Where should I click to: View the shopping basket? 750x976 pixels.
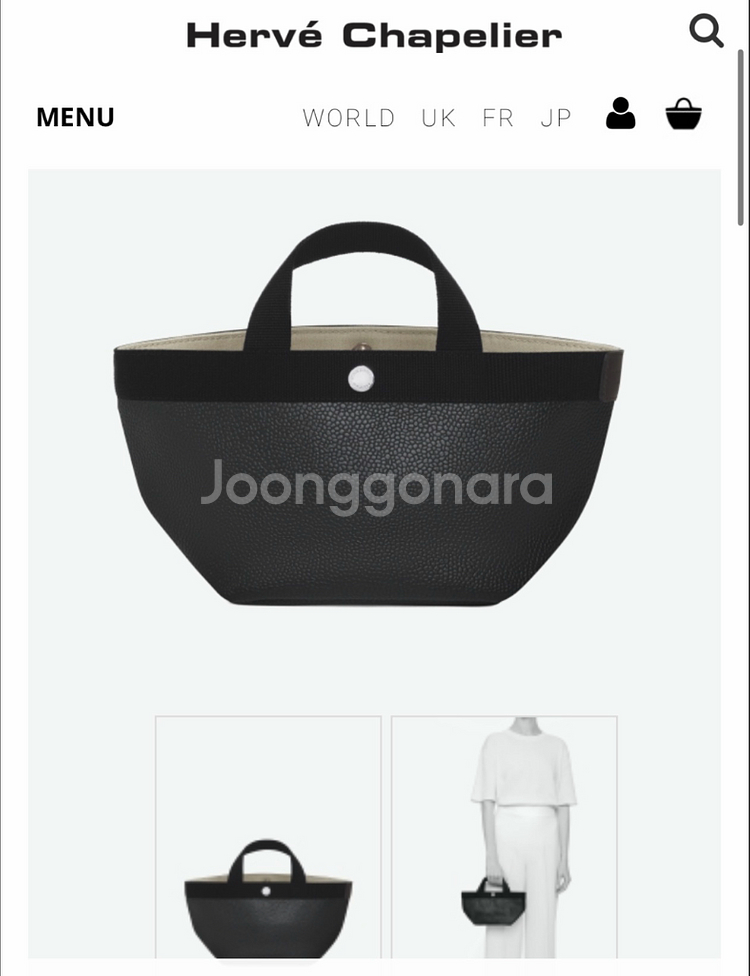tap(684, 114)
